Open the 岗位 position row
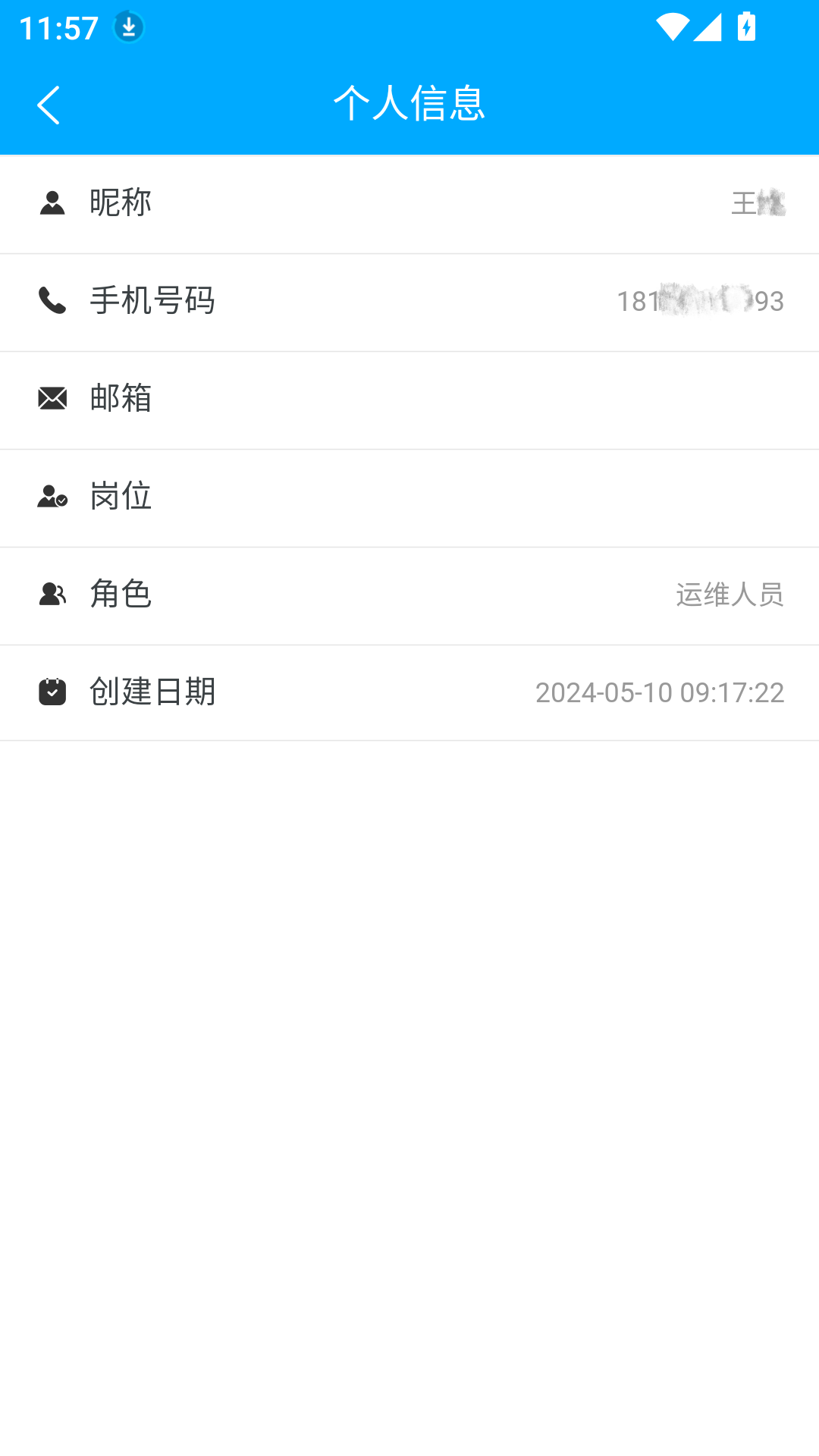819x1456 pixels. [x=409, y=498]
